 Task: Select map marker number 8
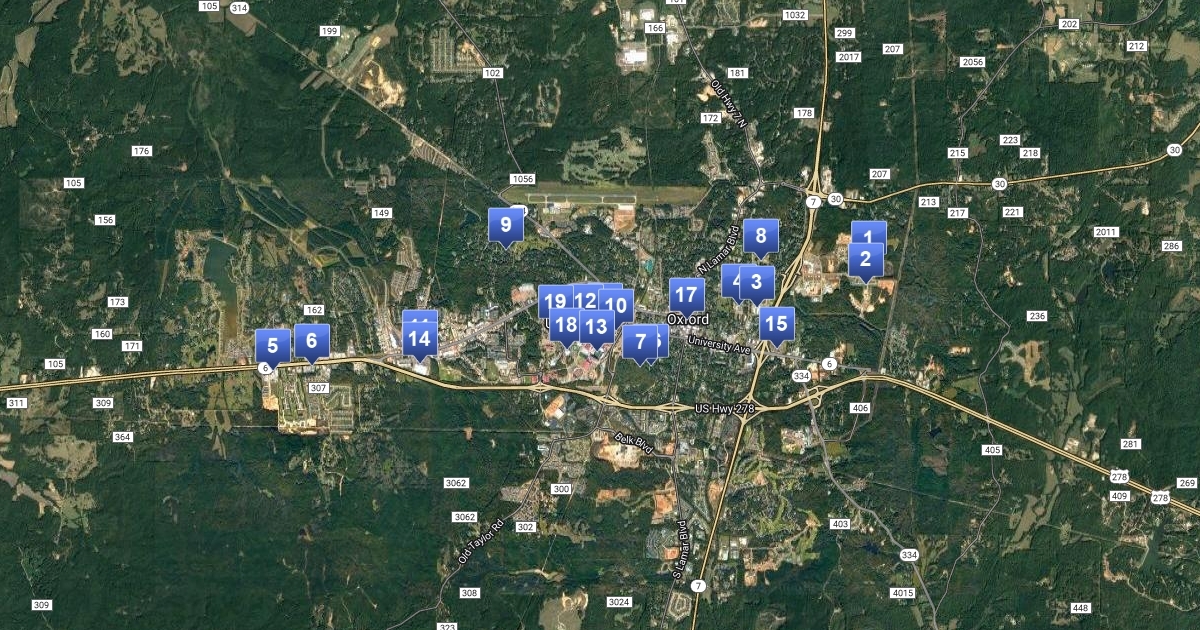761,236
